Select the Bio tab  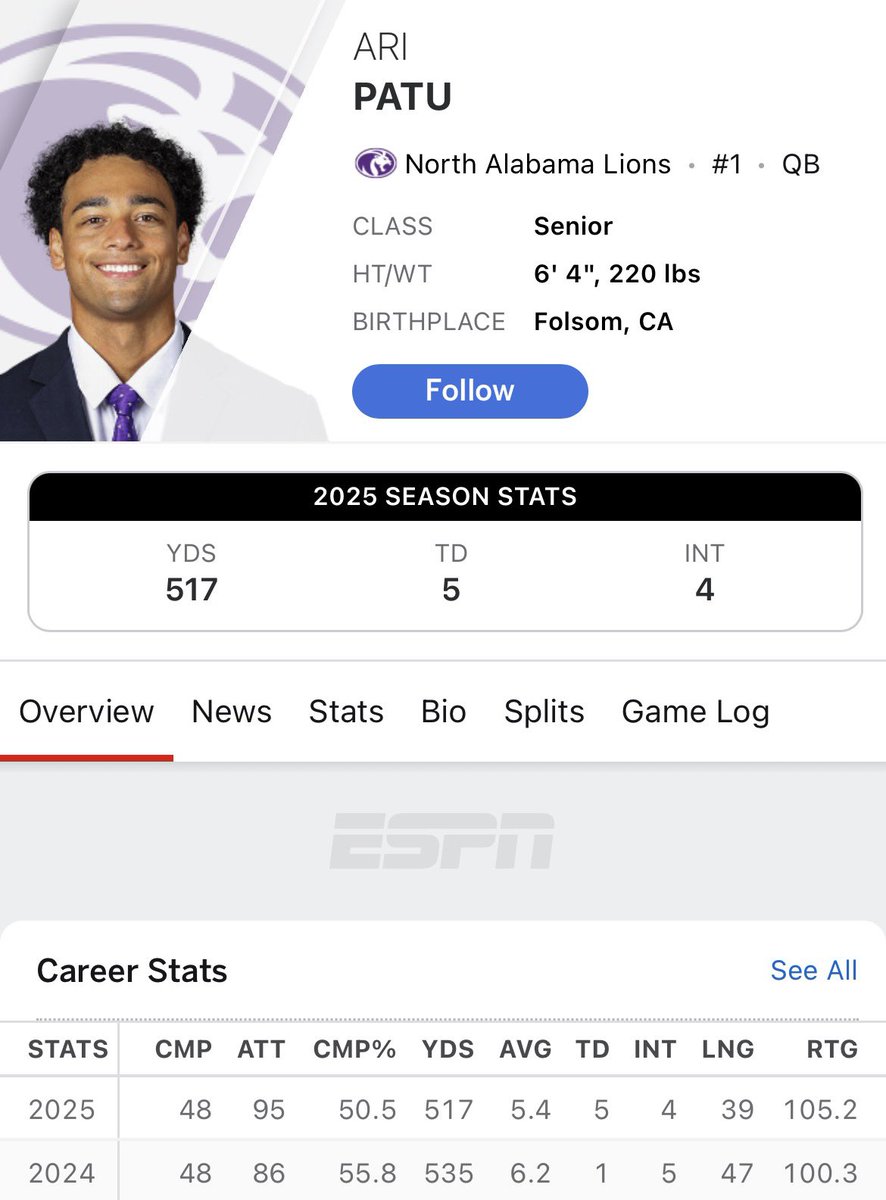point(443,712)
